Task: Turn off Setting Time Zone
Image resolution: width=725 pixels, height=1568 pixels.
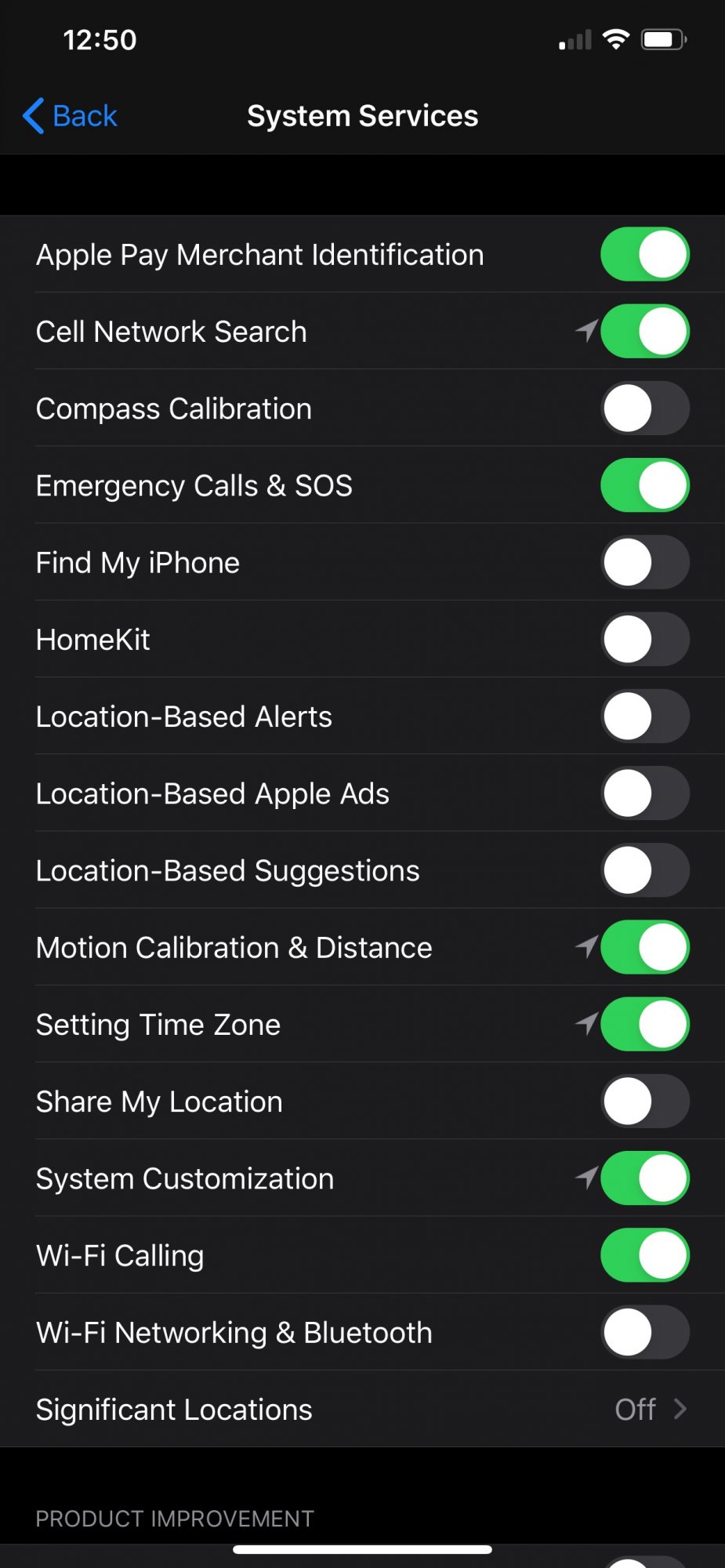Action: tap(644, 1024)
